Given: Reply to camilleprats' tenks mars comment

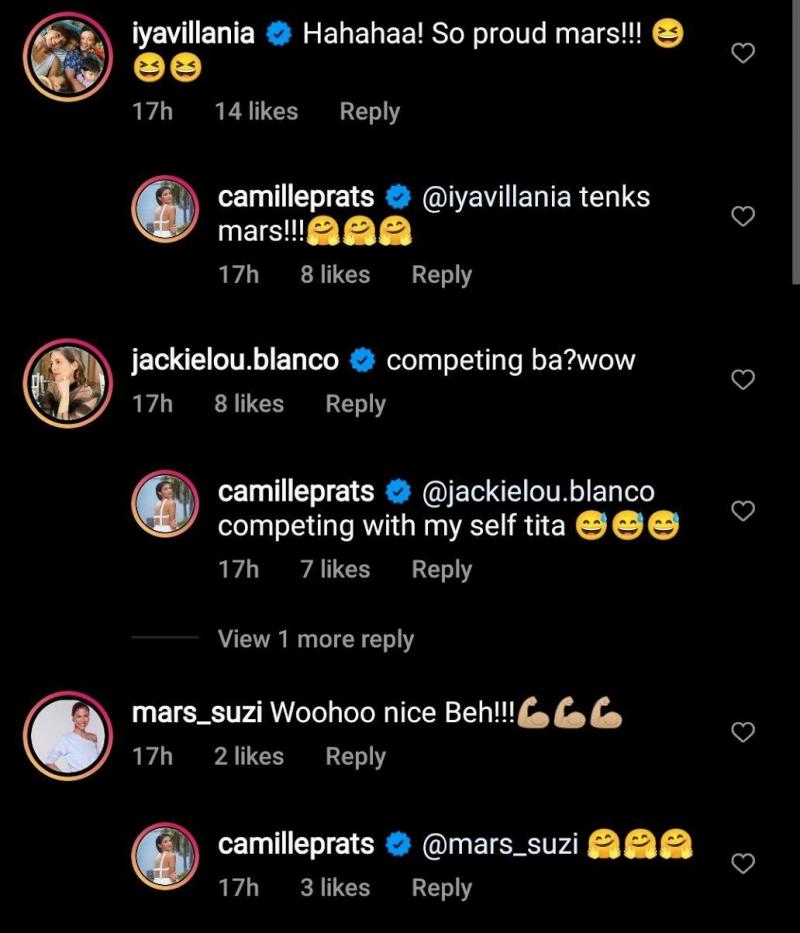Looking at the screenshot, I should point(441,275).
